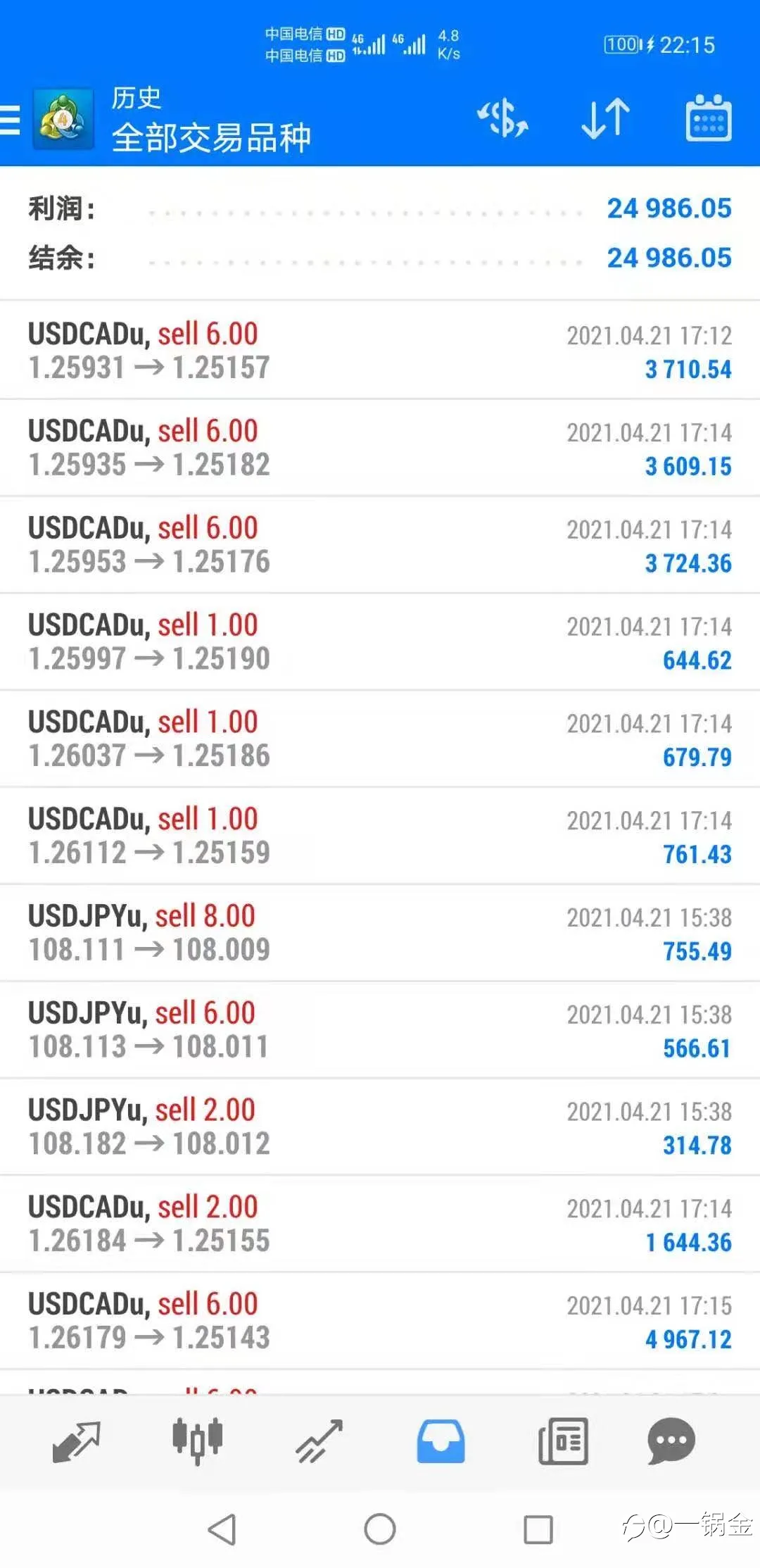Open USDCADu trade with profit 761.43
Screen dimensions: 760x1568
(x=380, y=836)
